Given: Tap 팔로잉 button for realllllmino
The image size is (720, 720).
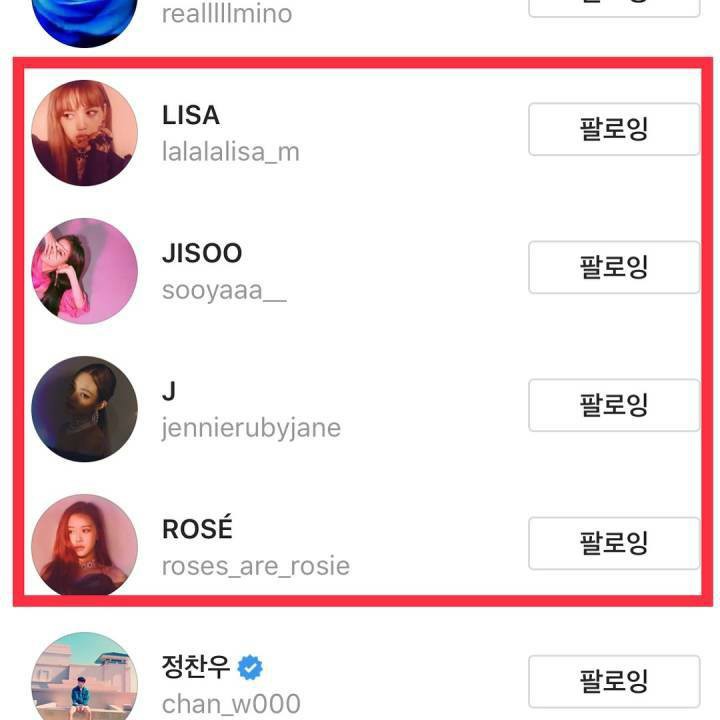Looking at the screenshot, I should (613, 6).
